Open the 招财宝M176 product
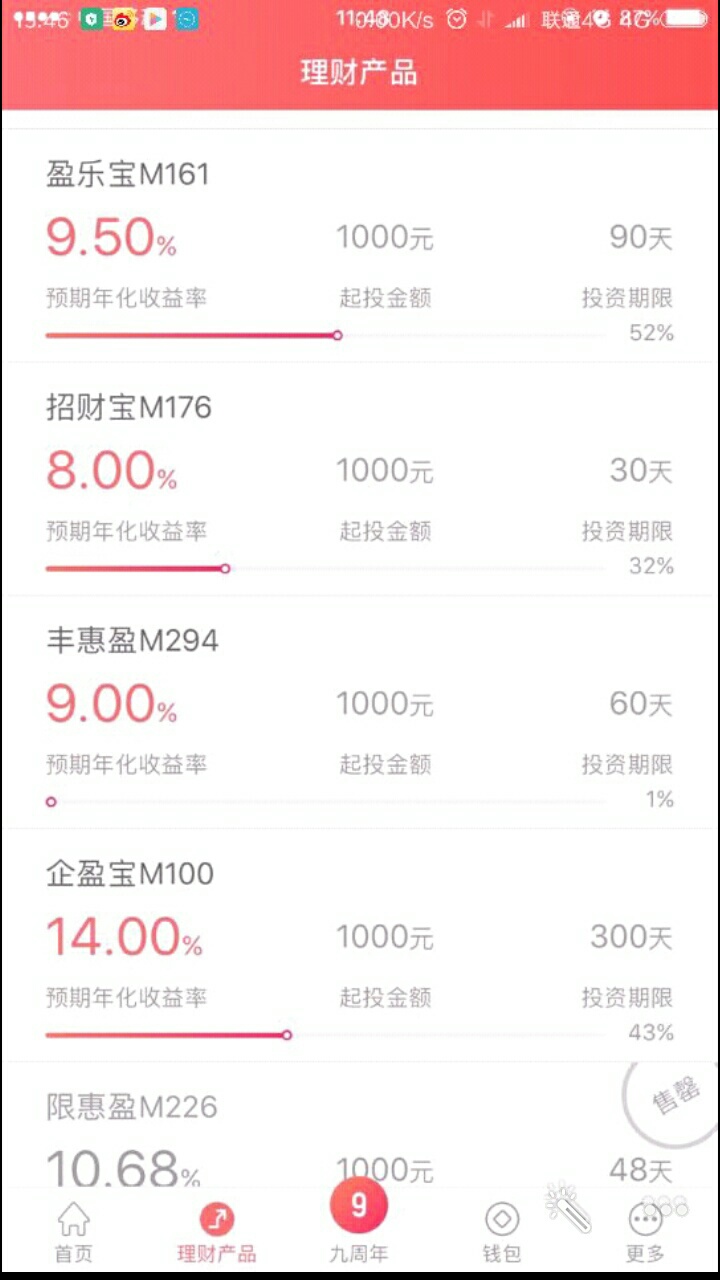 [360, 479]
